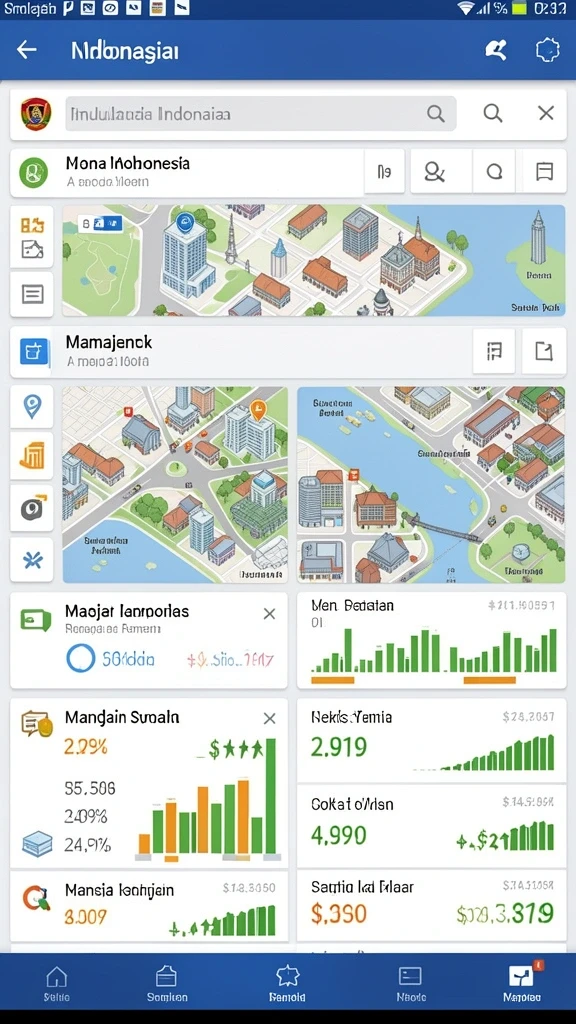Switch to the star tab in the bottom bar

287,985
